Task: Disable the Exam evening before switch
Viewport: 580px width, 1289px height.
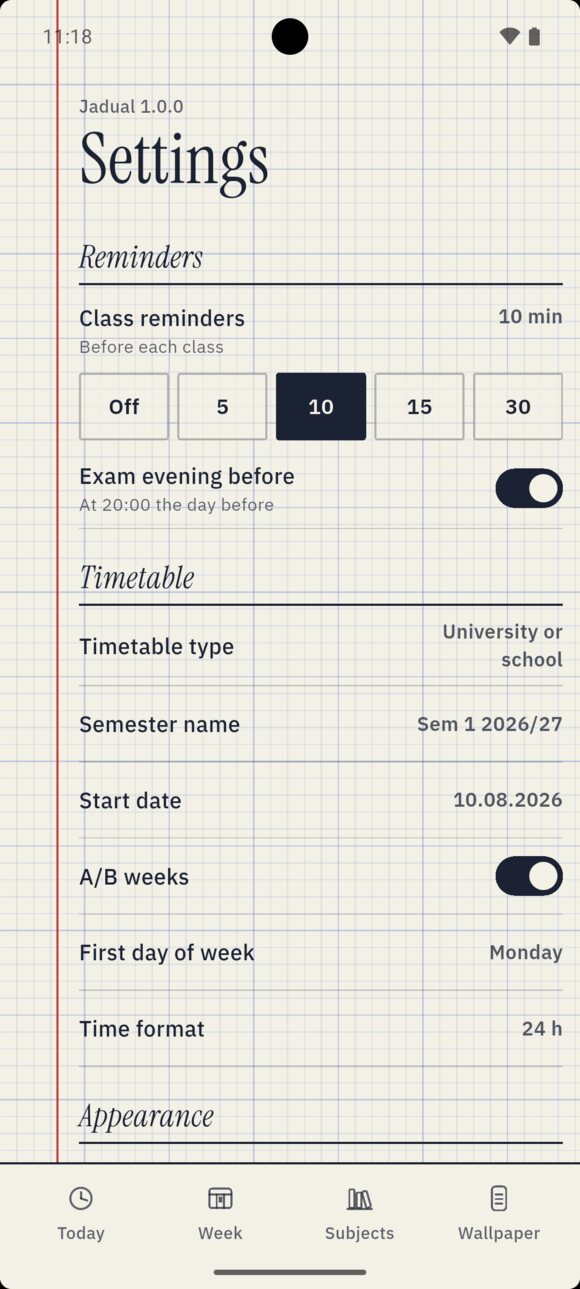Action: (529, 488)
